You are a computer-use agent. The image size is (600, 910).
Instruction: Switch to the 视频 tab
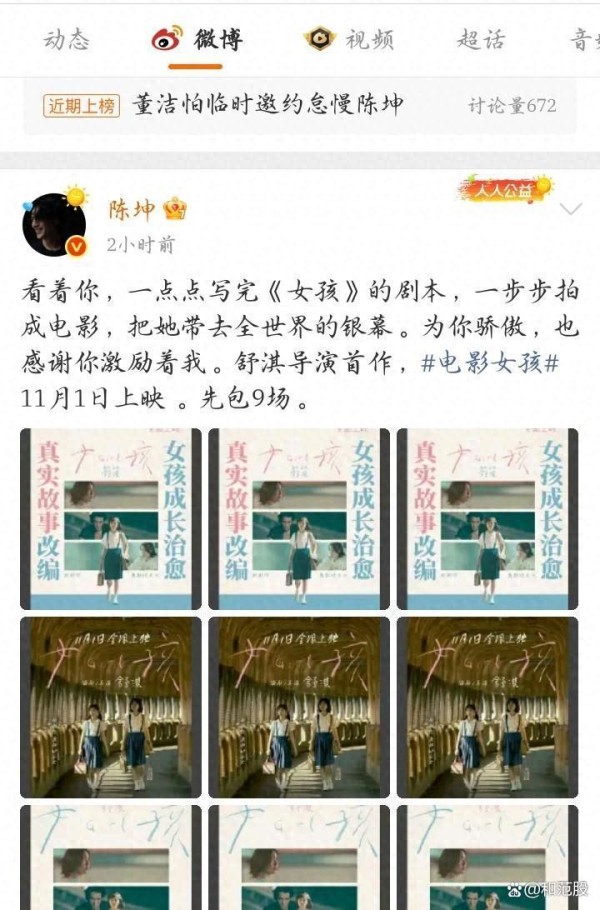[349, 40]
